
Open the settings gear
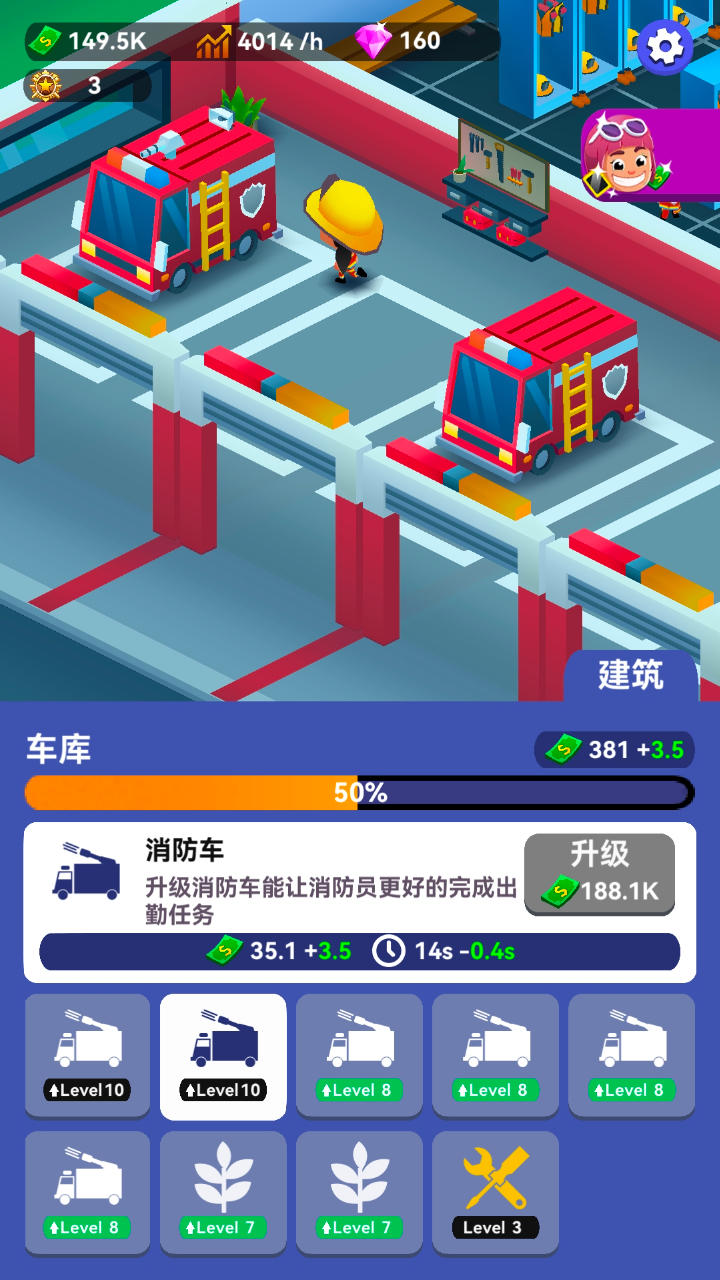pos(665,46)
